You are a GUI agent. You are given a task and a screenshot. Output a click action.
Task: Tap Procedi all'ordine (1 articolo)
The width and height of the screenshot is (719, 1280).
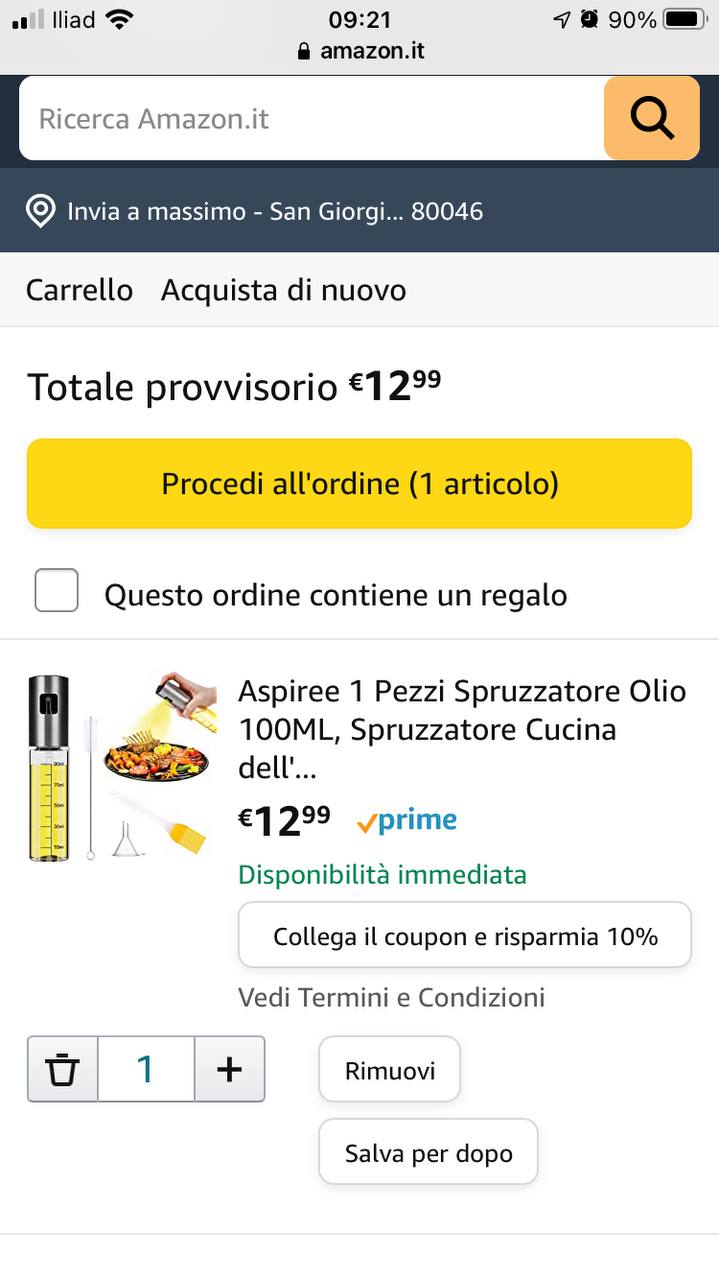[x=359, y=484]
